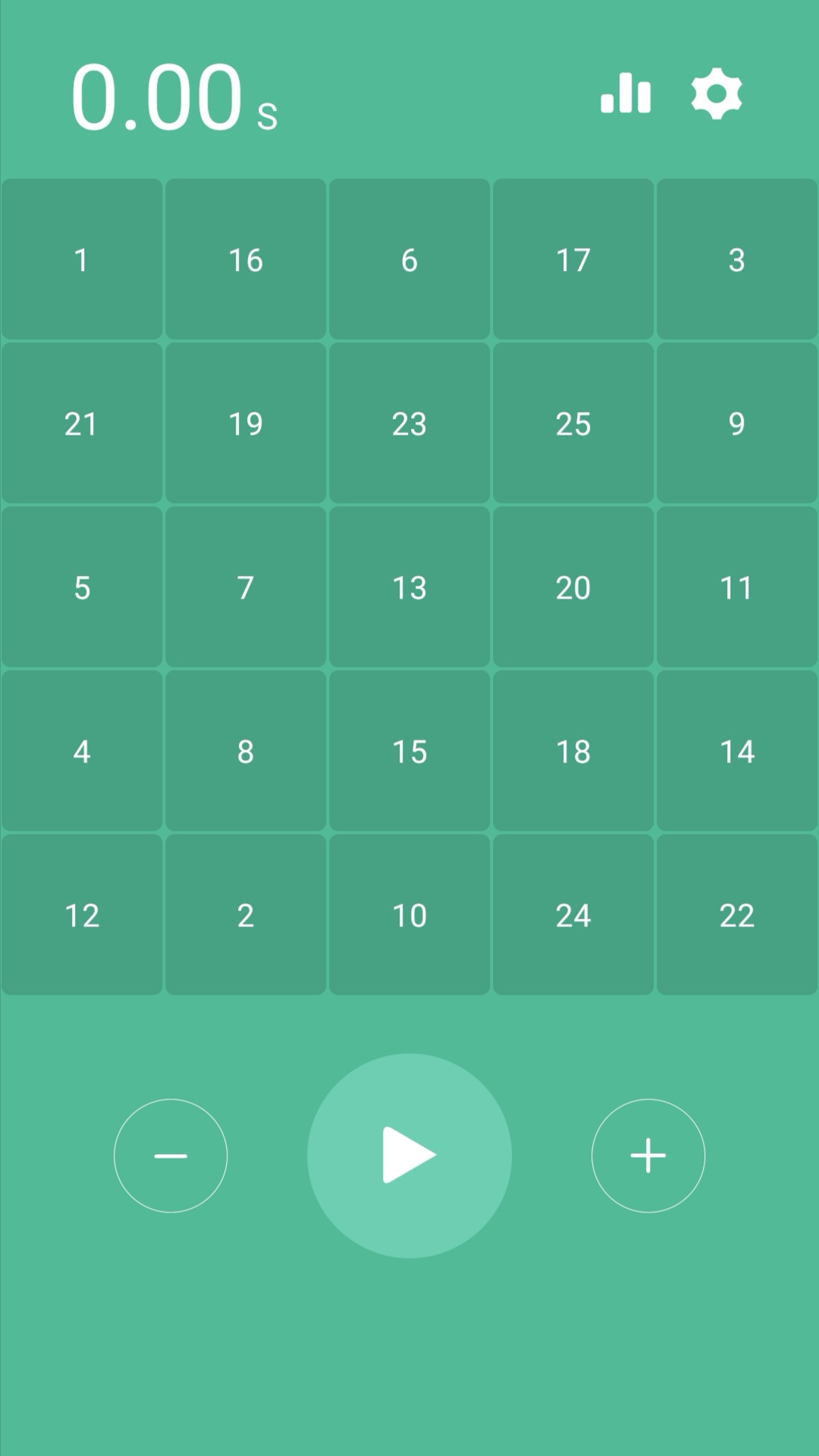Select the tile showing 20

573,587
